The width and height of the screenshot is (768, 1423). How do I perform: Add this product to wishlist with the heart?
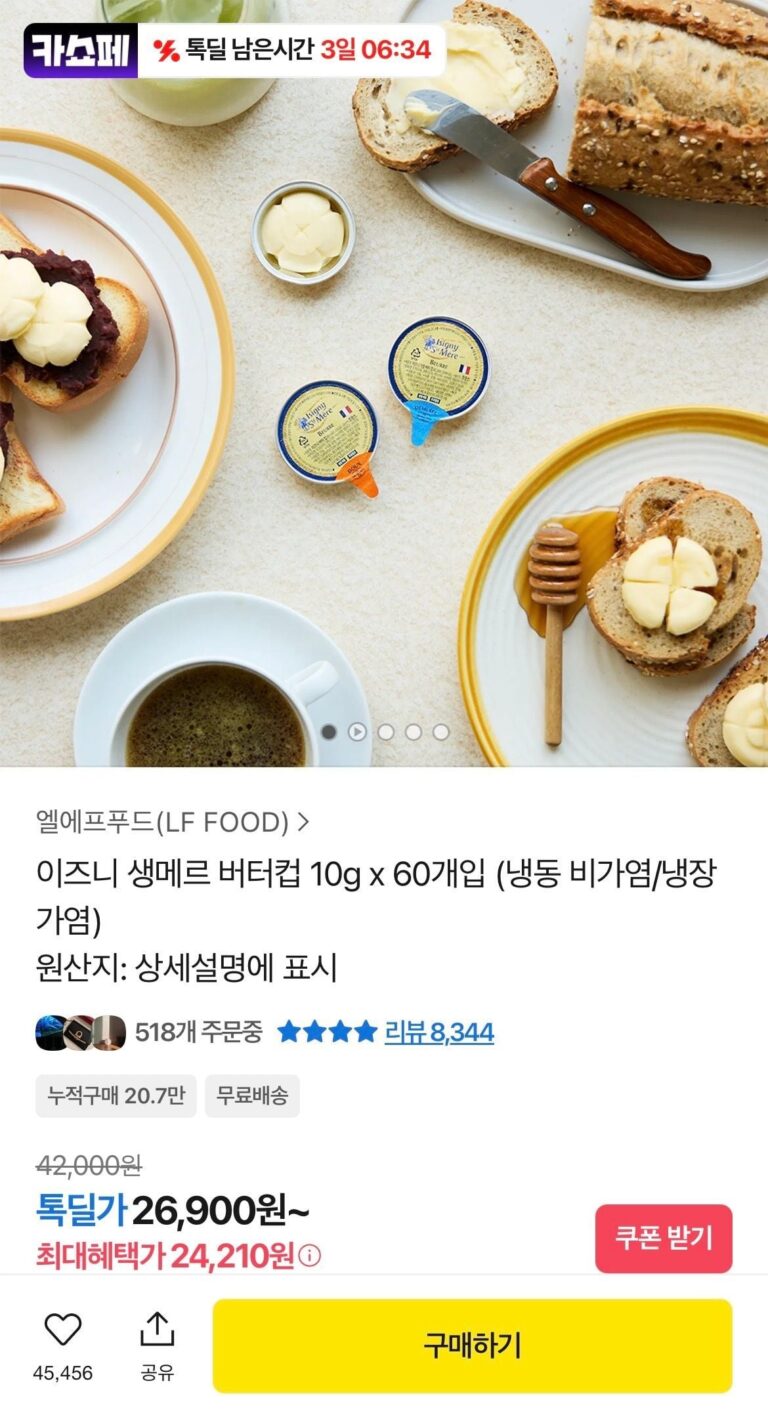pos(63,1330)
